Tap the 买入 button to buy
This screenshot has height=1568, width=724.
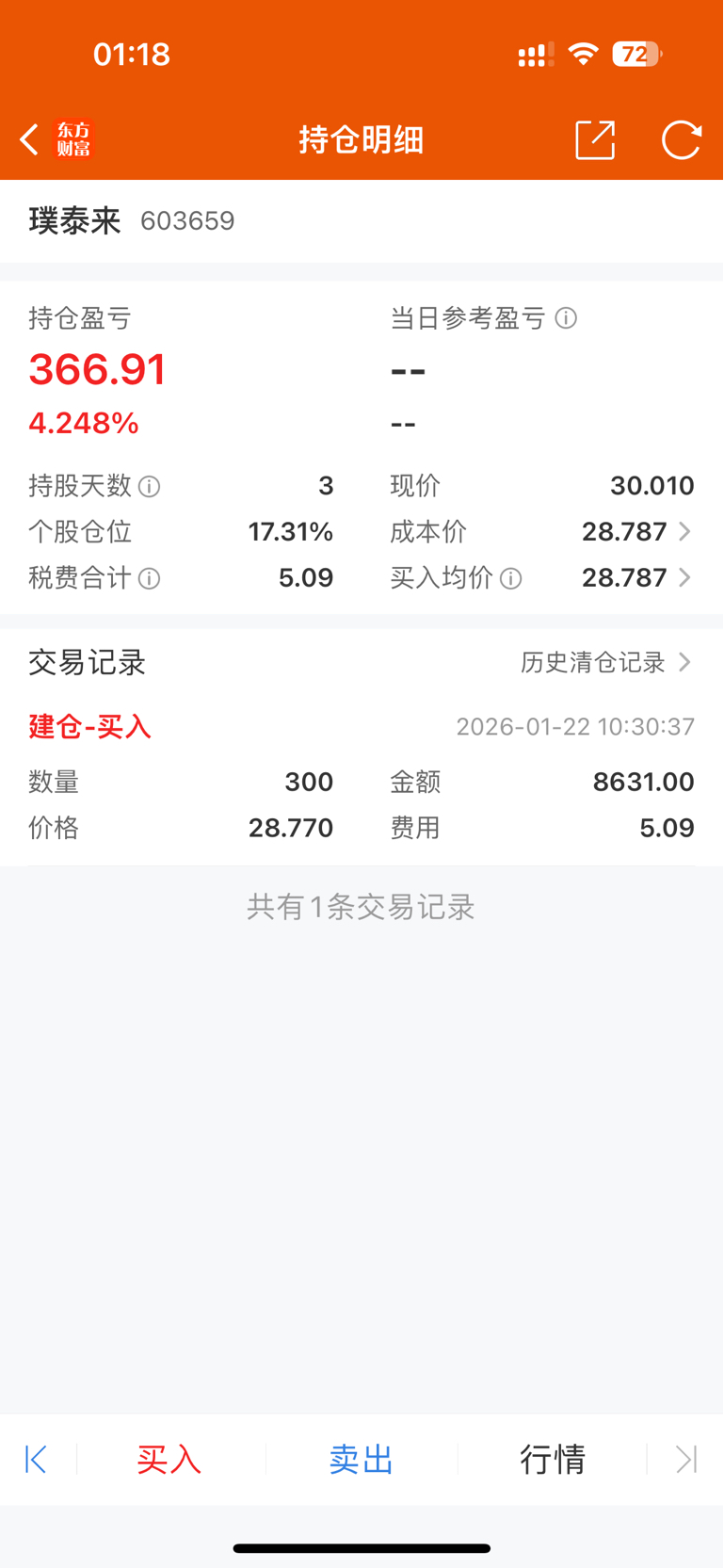169,1459
